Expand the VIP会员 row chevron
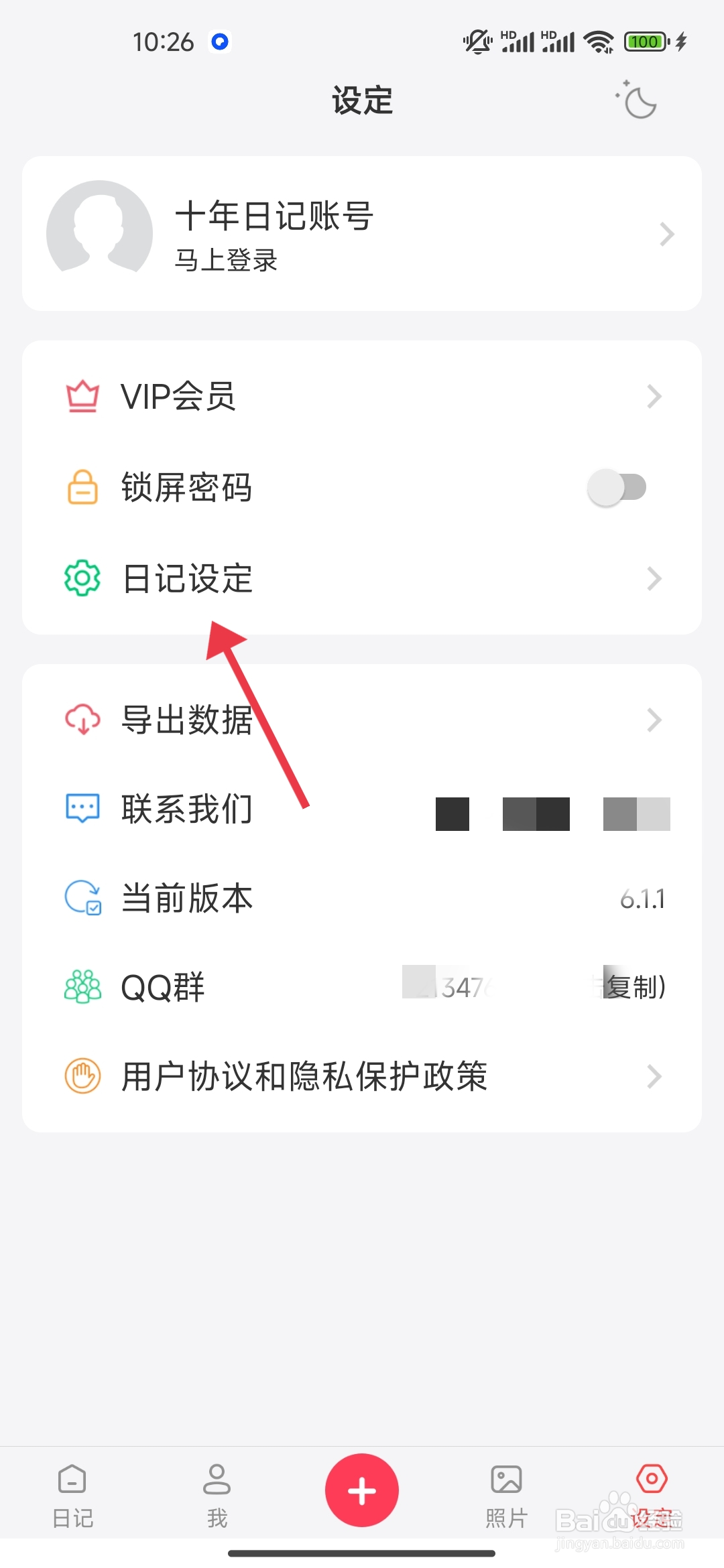The width and height of the screenshot is (724, 1568). click(x=655, y=395)
